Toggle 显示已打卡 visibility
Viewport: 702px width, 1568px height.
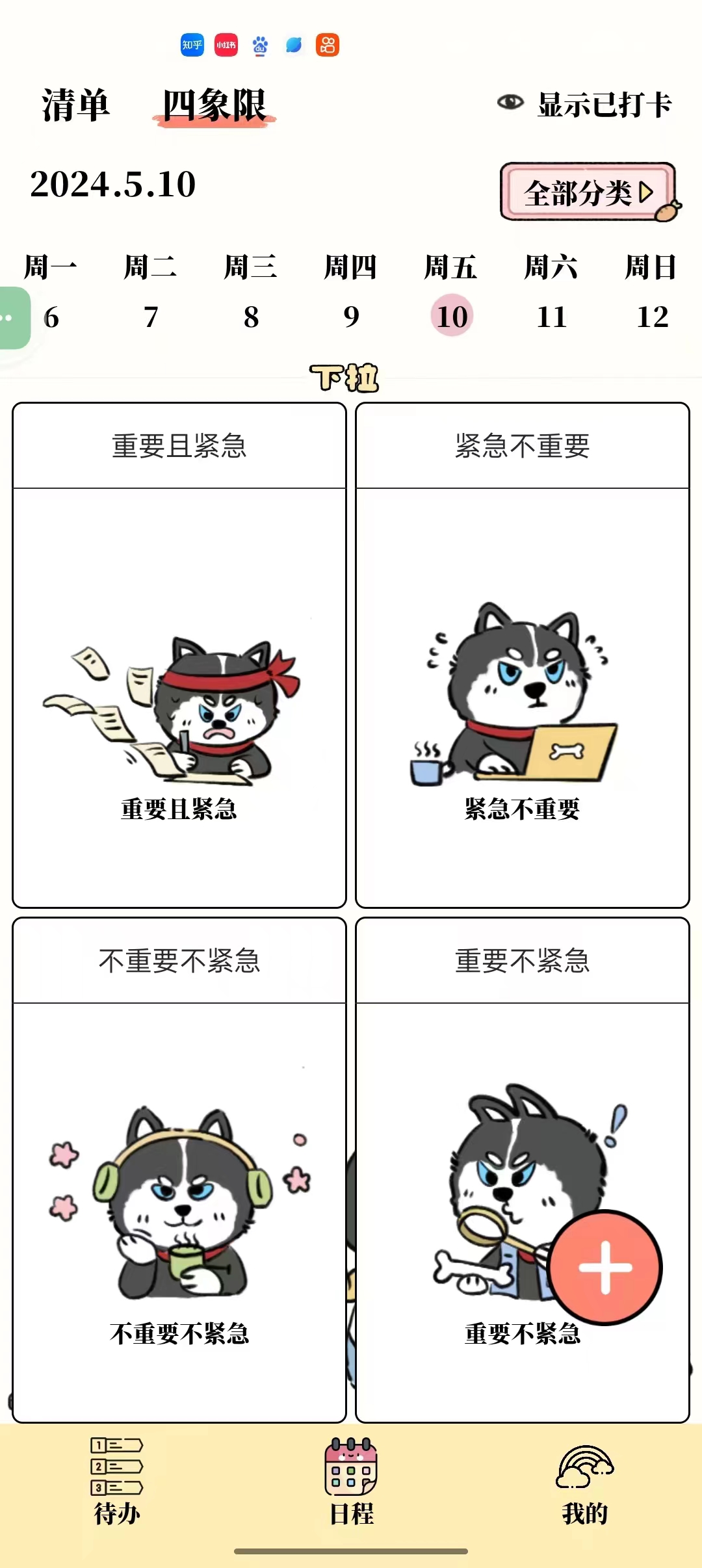[x=585, y=104]
